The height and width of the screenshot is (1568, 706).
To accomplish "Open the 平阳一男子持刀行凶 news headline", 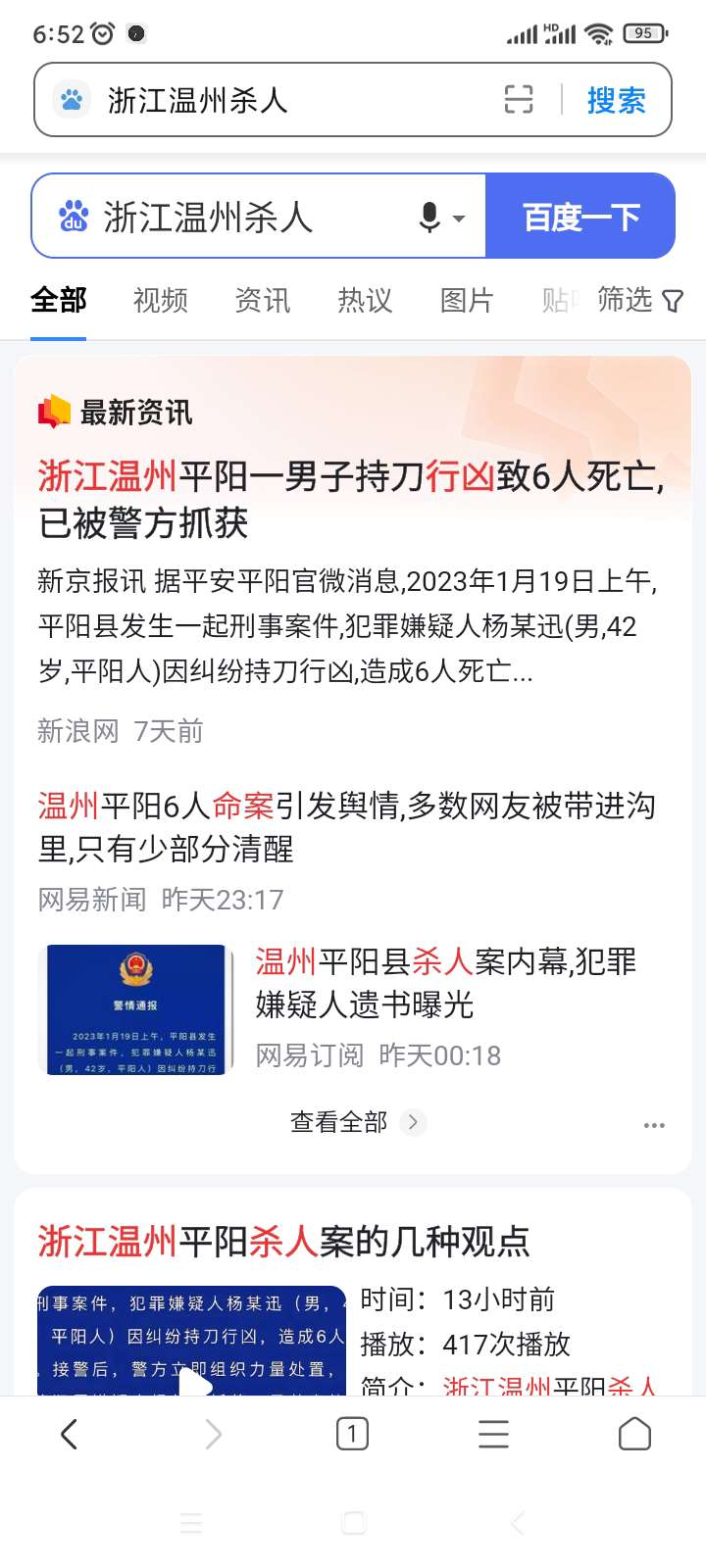I will pyautogui.click(x=351, y=499).
